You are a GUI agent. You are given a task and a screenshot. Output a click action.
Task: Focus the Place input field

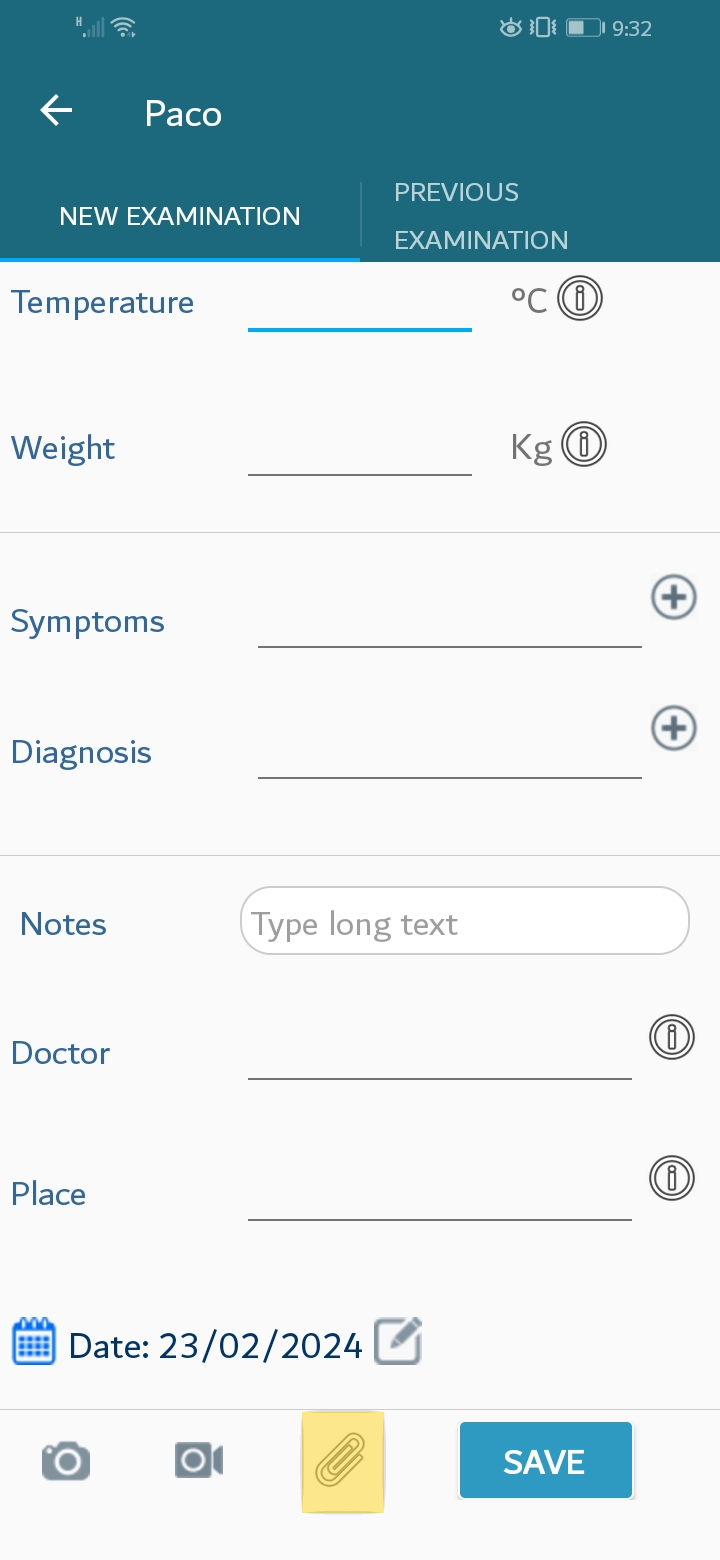pos(440,1194)
